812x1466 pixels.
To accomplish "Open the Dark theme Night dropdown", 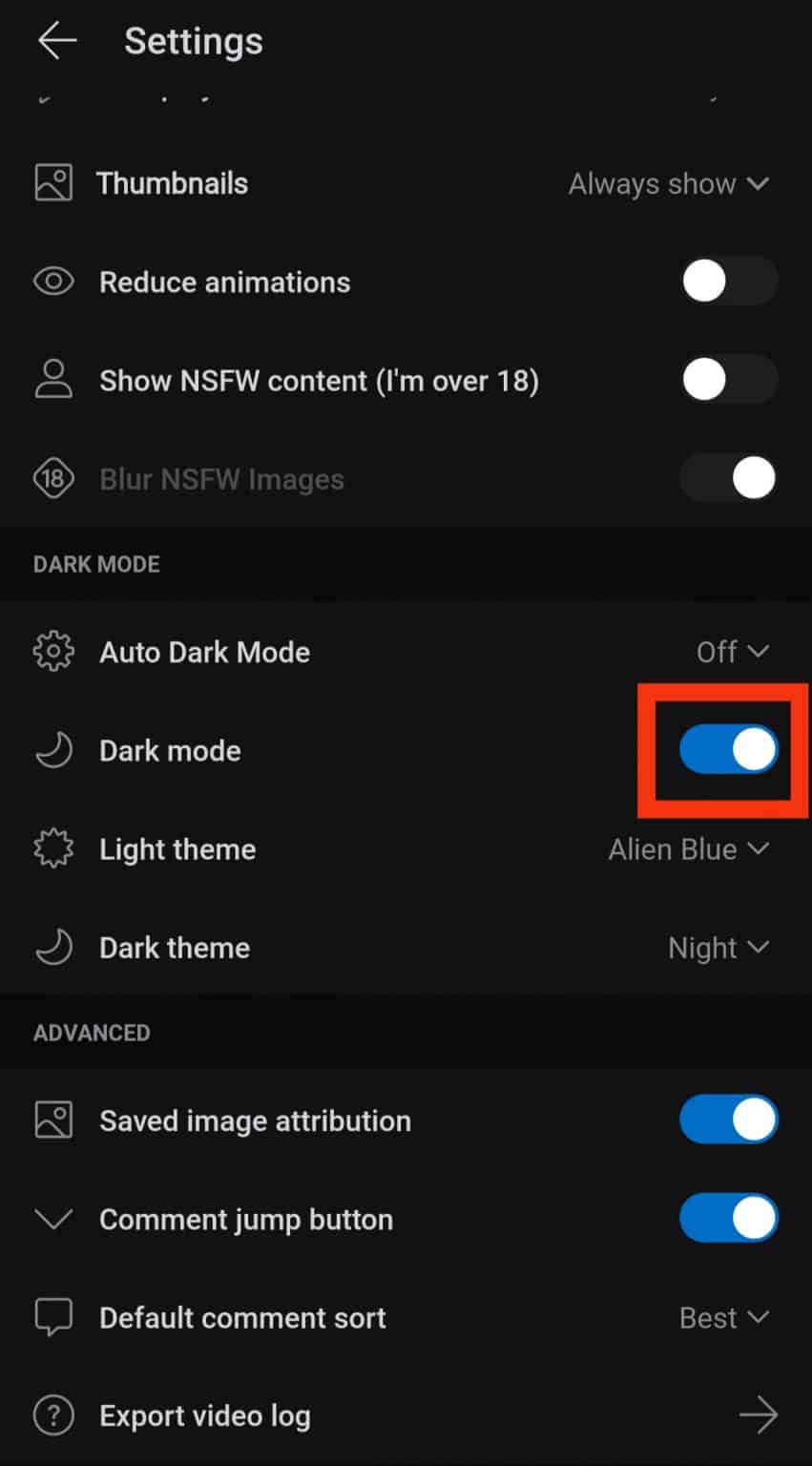I will click(720, 947).
